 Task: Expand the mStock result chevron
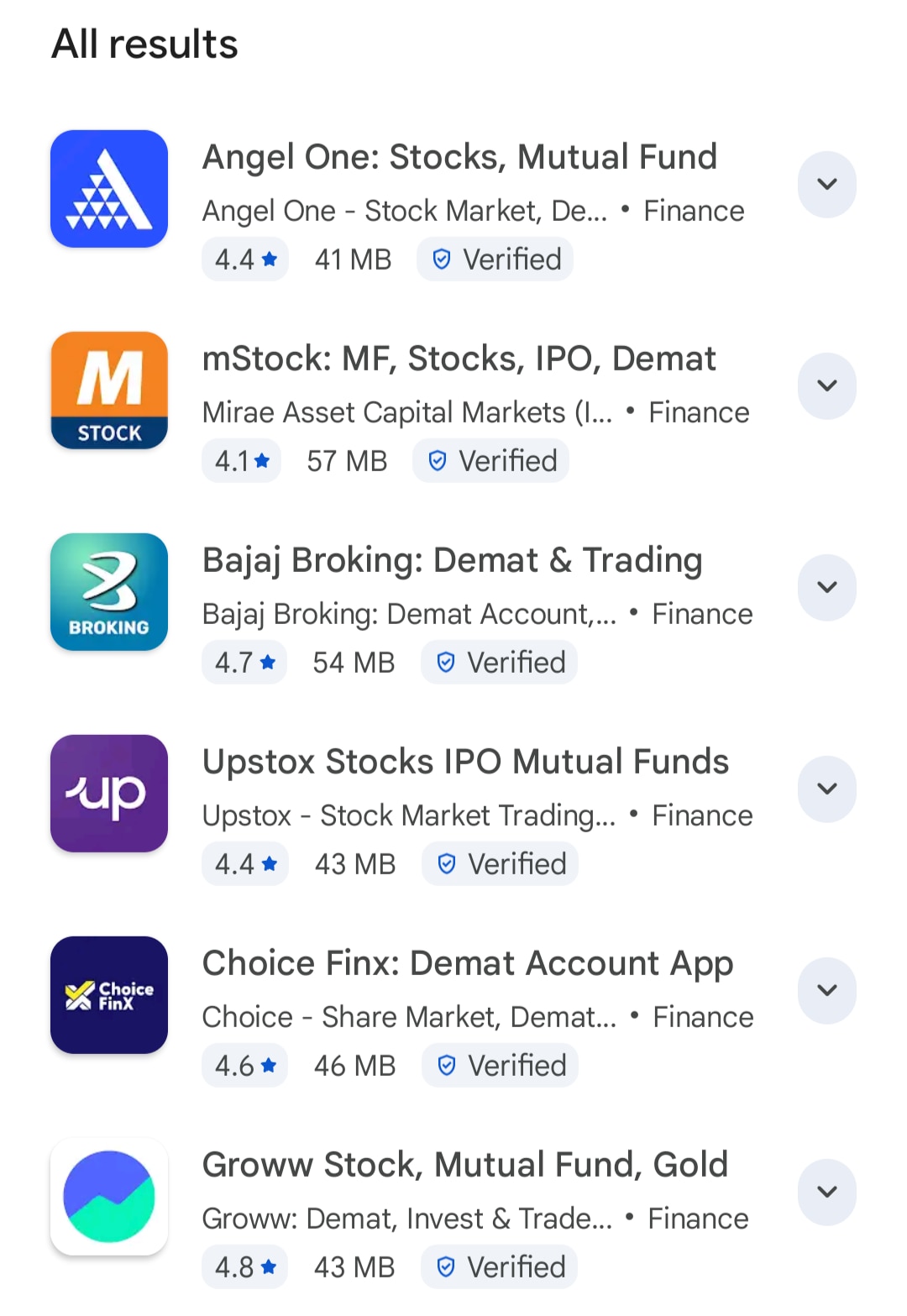coord(826,385)
